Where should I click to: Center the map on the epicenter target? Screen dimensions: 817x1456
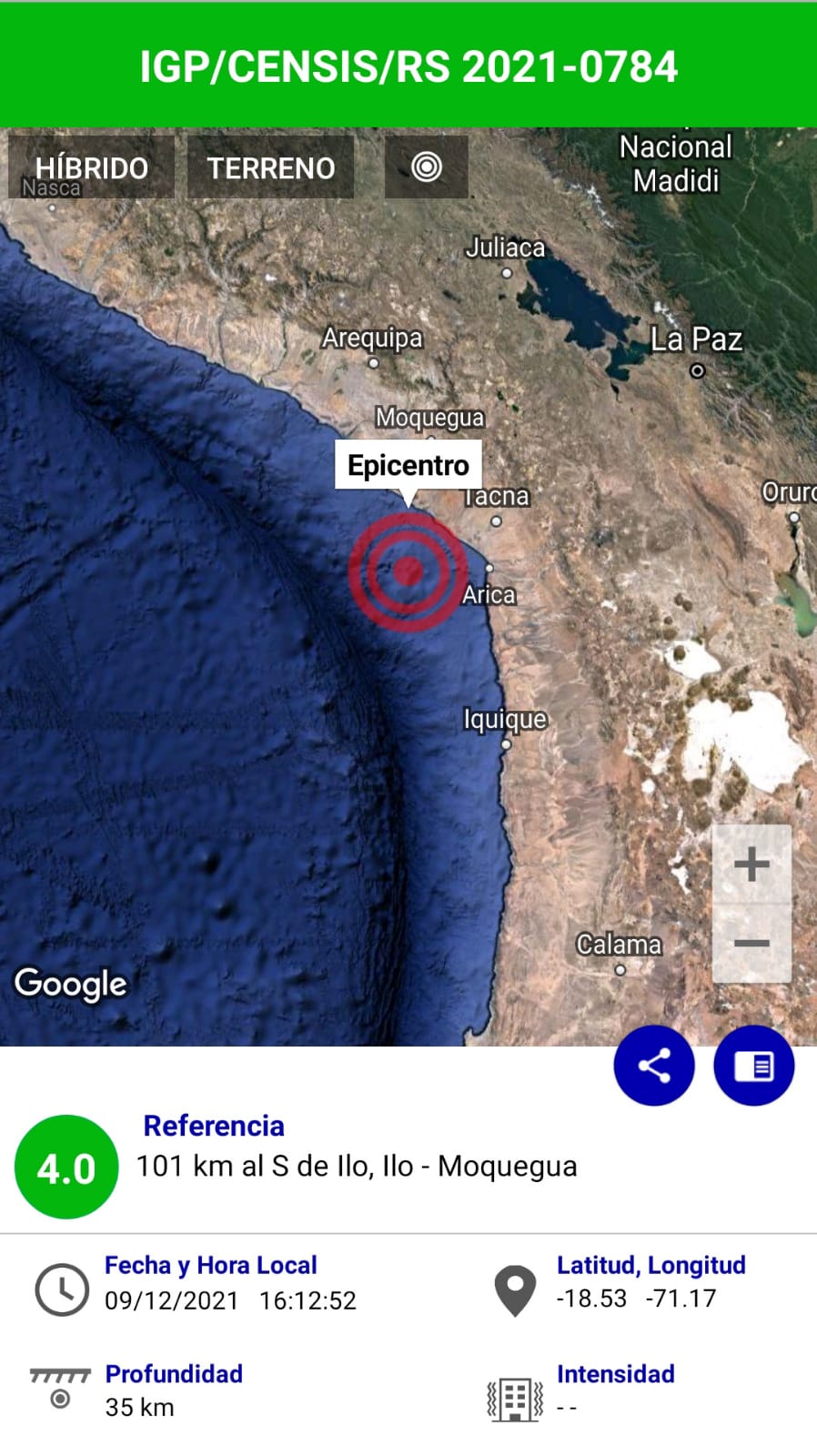(x=426, y=167)
